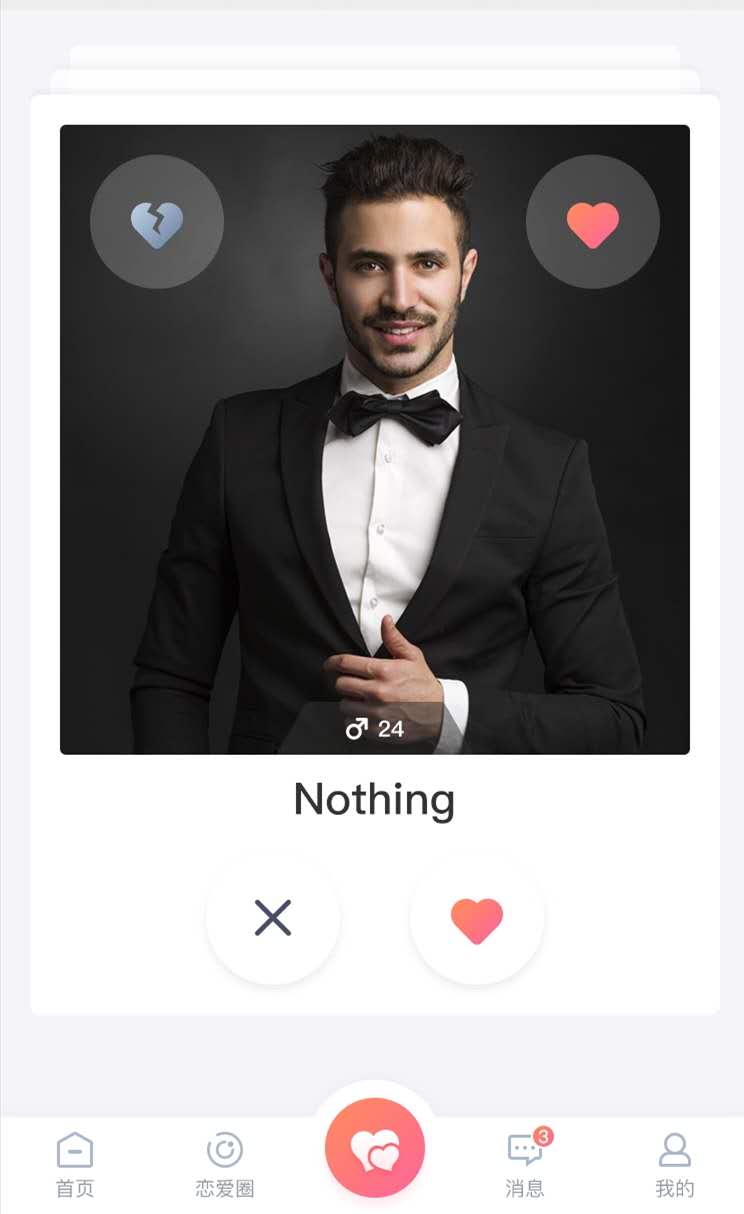Switch to the 我的 profile tab

point(675,1164)
